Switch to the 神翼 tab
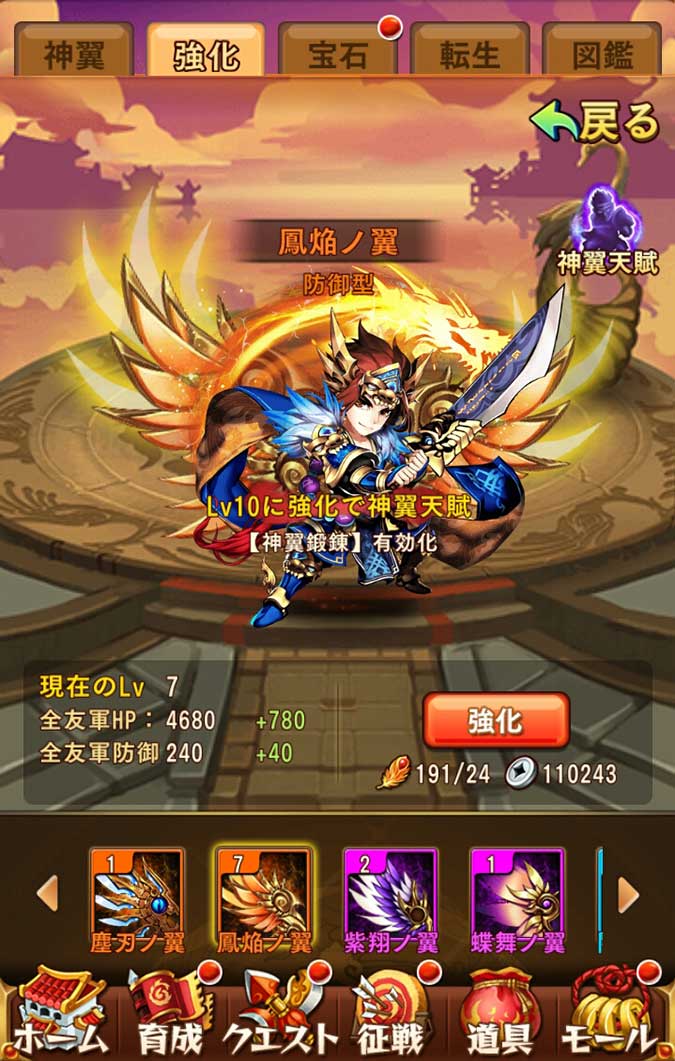The height and width of the screenshot is (1061, 675). pyautogui.click(x=74, y=52)
